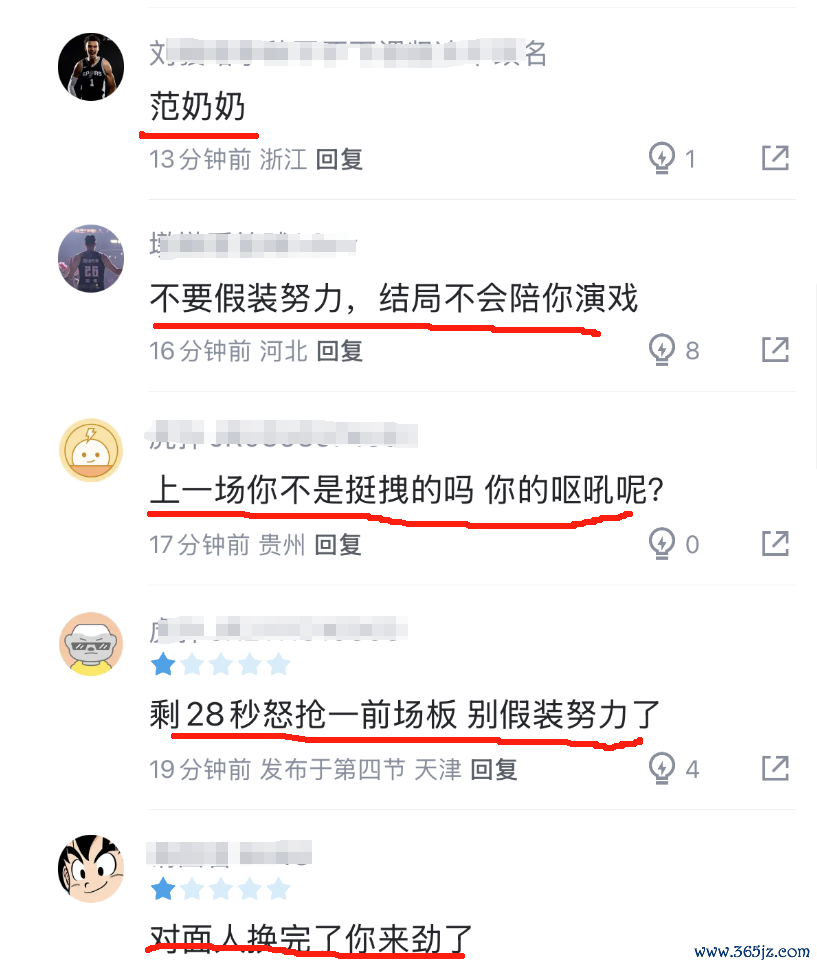This screenshot has height=967, width=817.
Task: Open avatar of the 河北 commenter
Action: (x=91, y=258)
